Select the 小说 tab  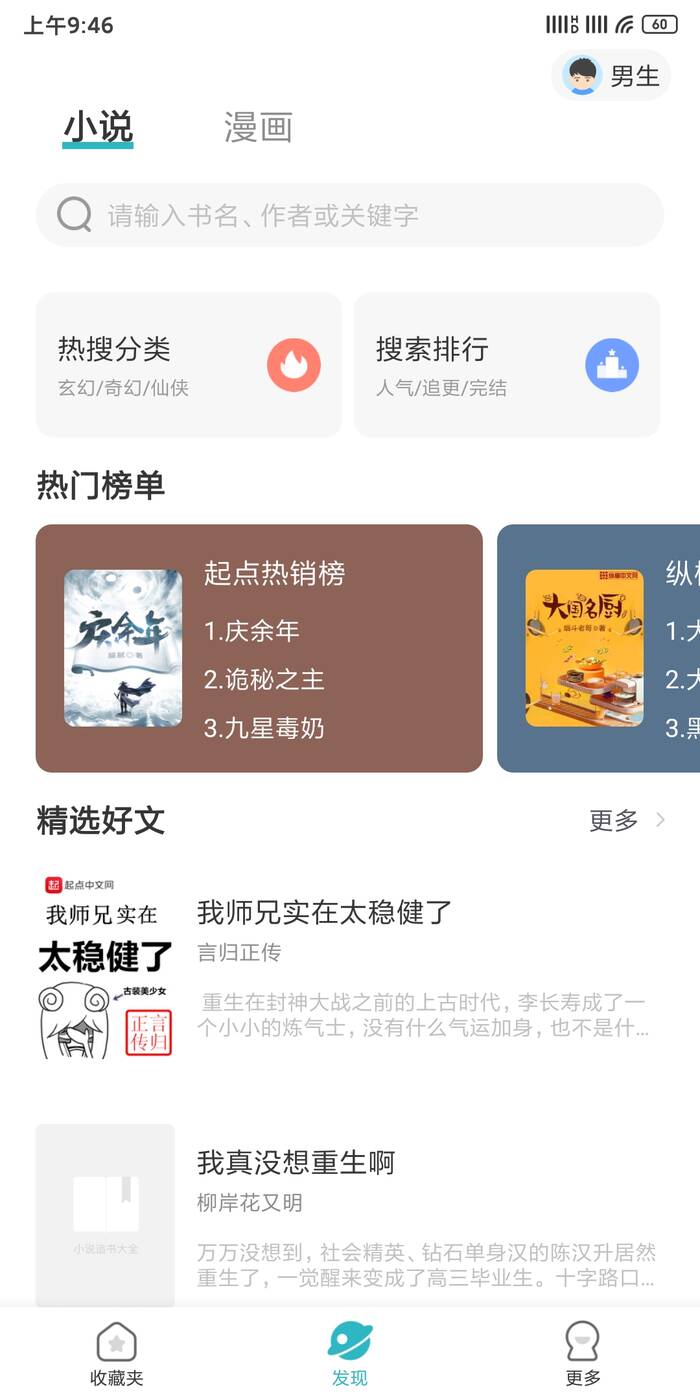click(98, 128)
